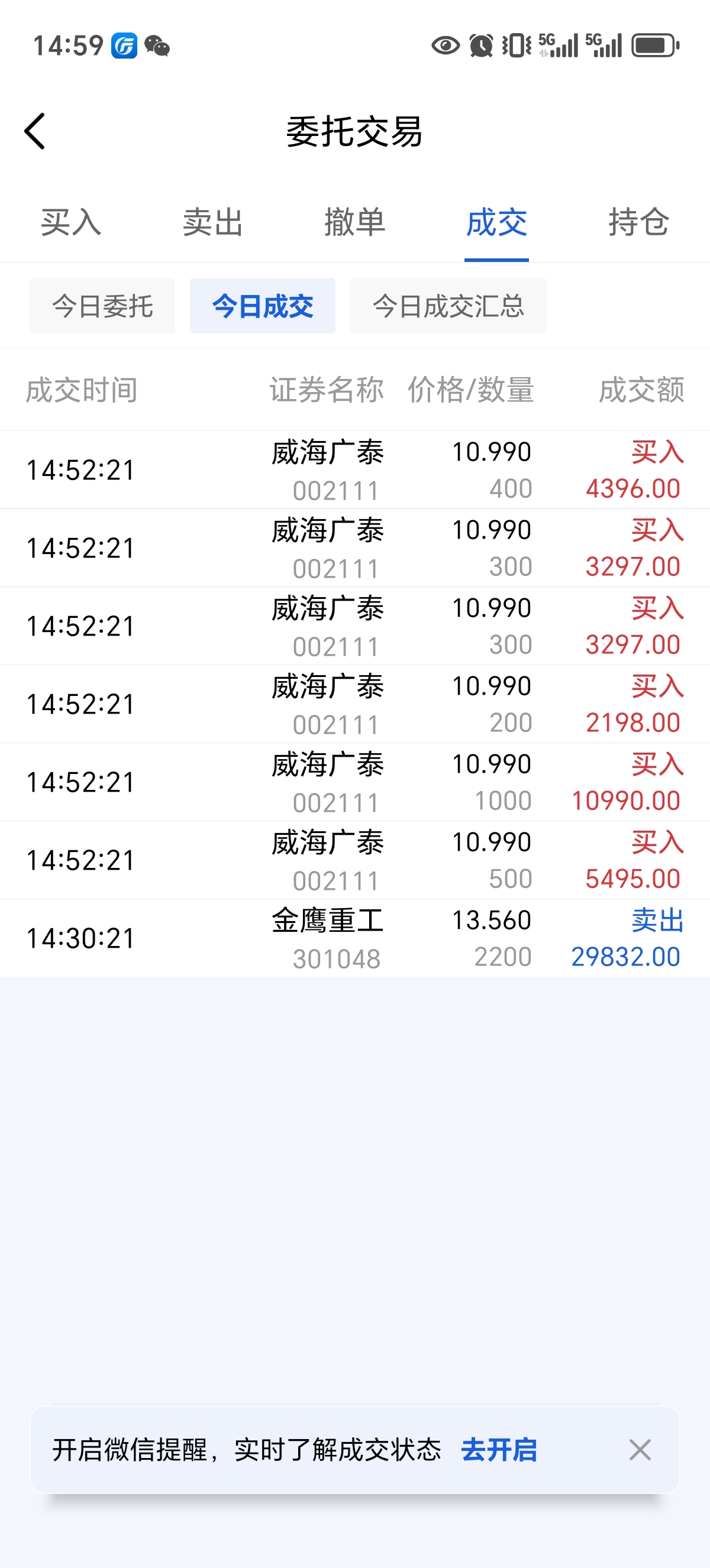Open the 威海广泰 200-share buy record
710x1568 pixels.
point(355,704)
